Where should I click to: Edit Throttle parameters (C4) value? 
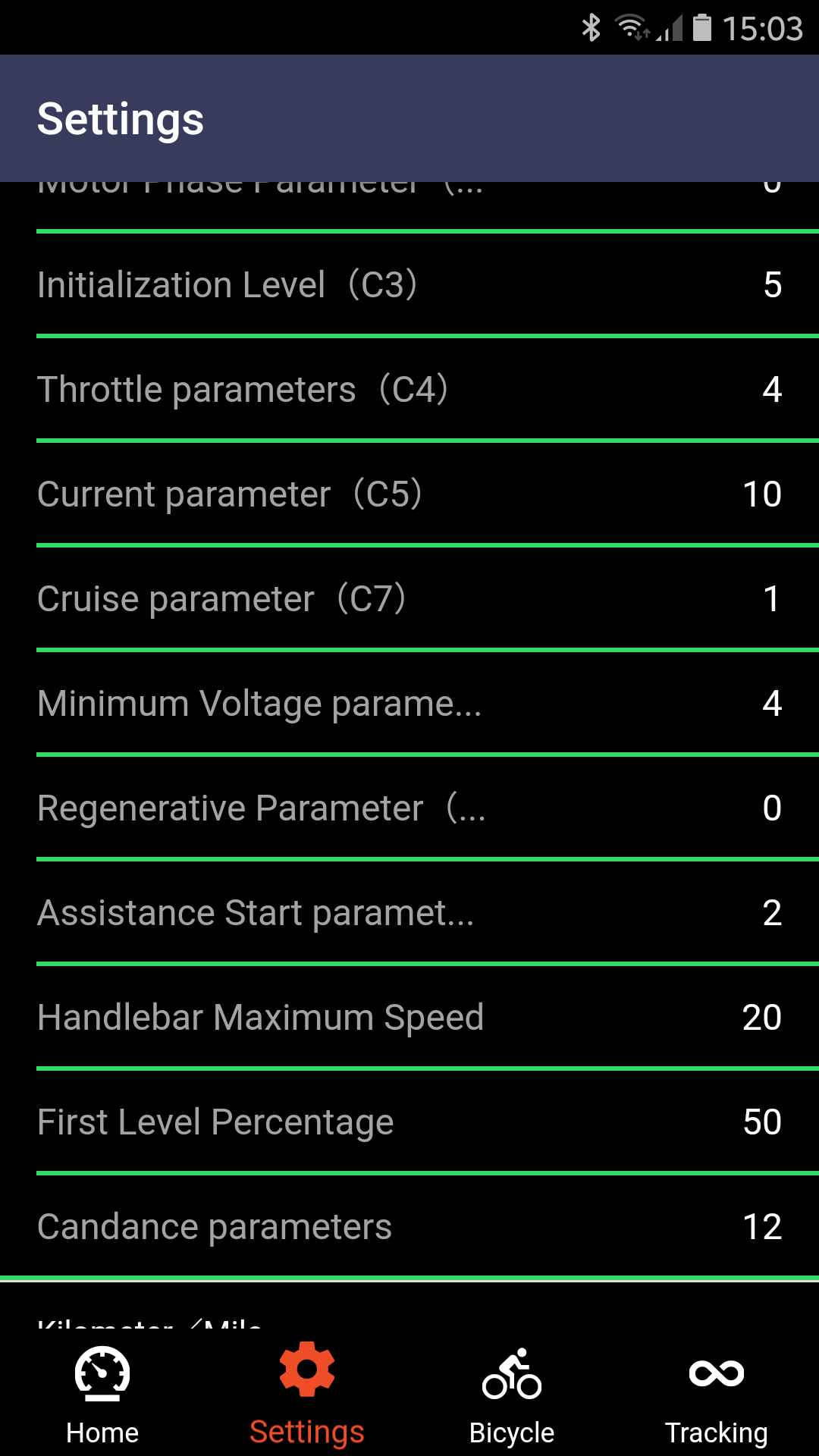point(409,389)
